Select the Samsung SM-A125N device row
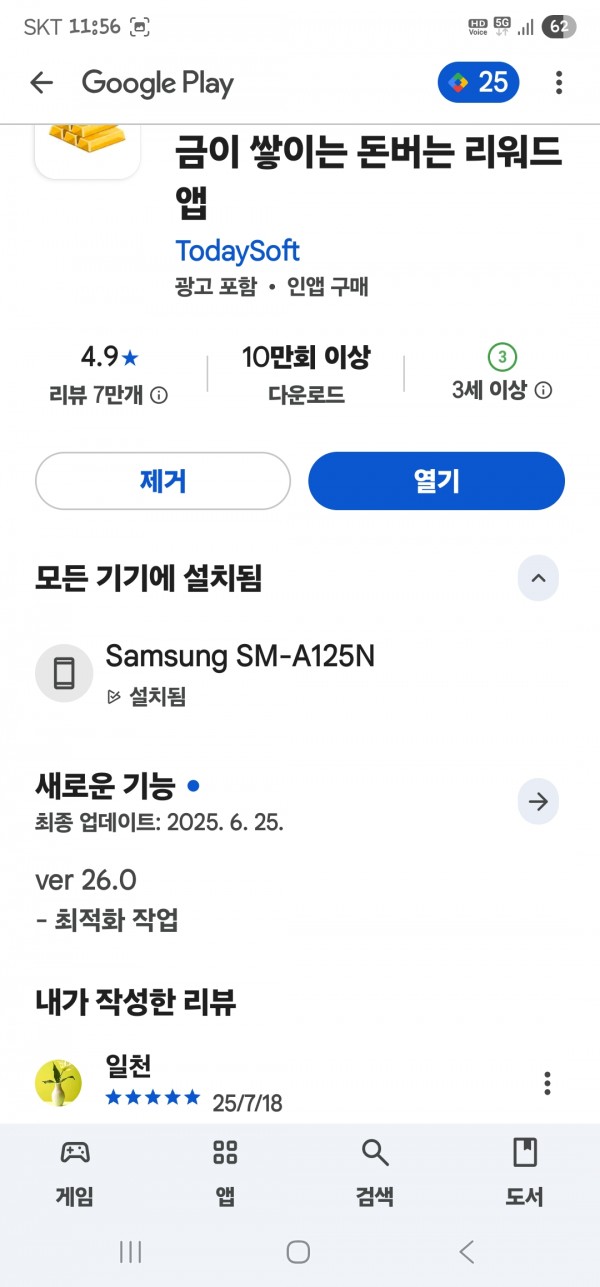The width and height of the screenshot is (600, 1287). coord(300,672)
